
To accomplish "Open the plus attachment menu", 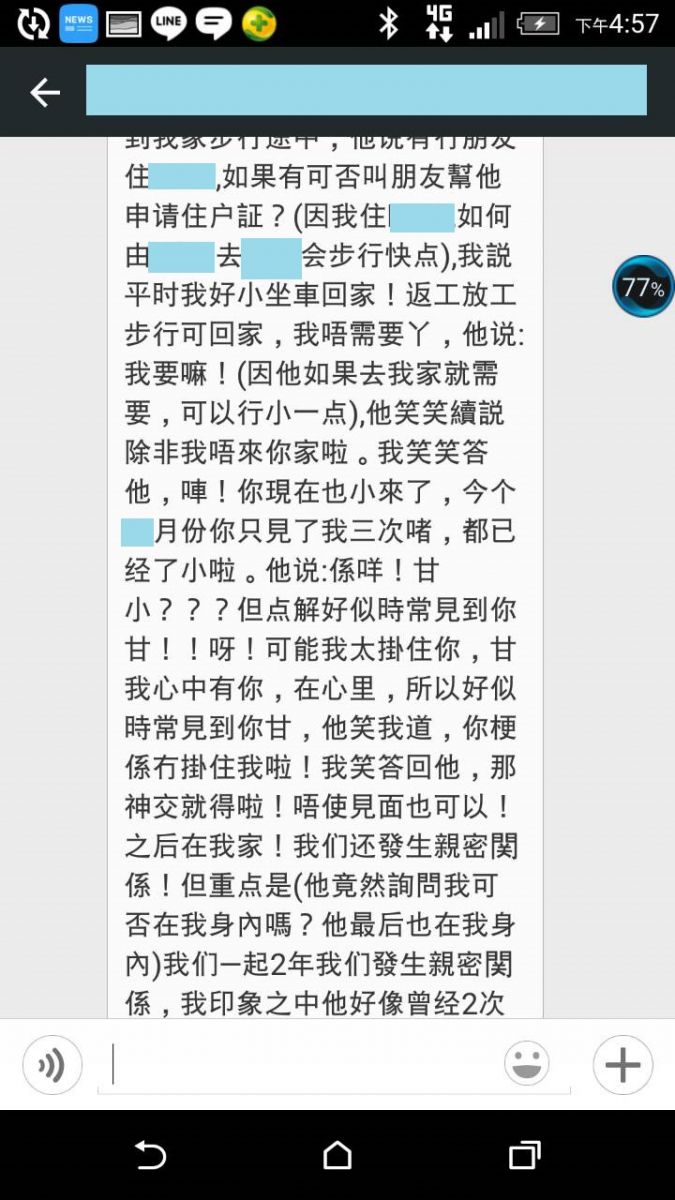I will (622, 1065).
